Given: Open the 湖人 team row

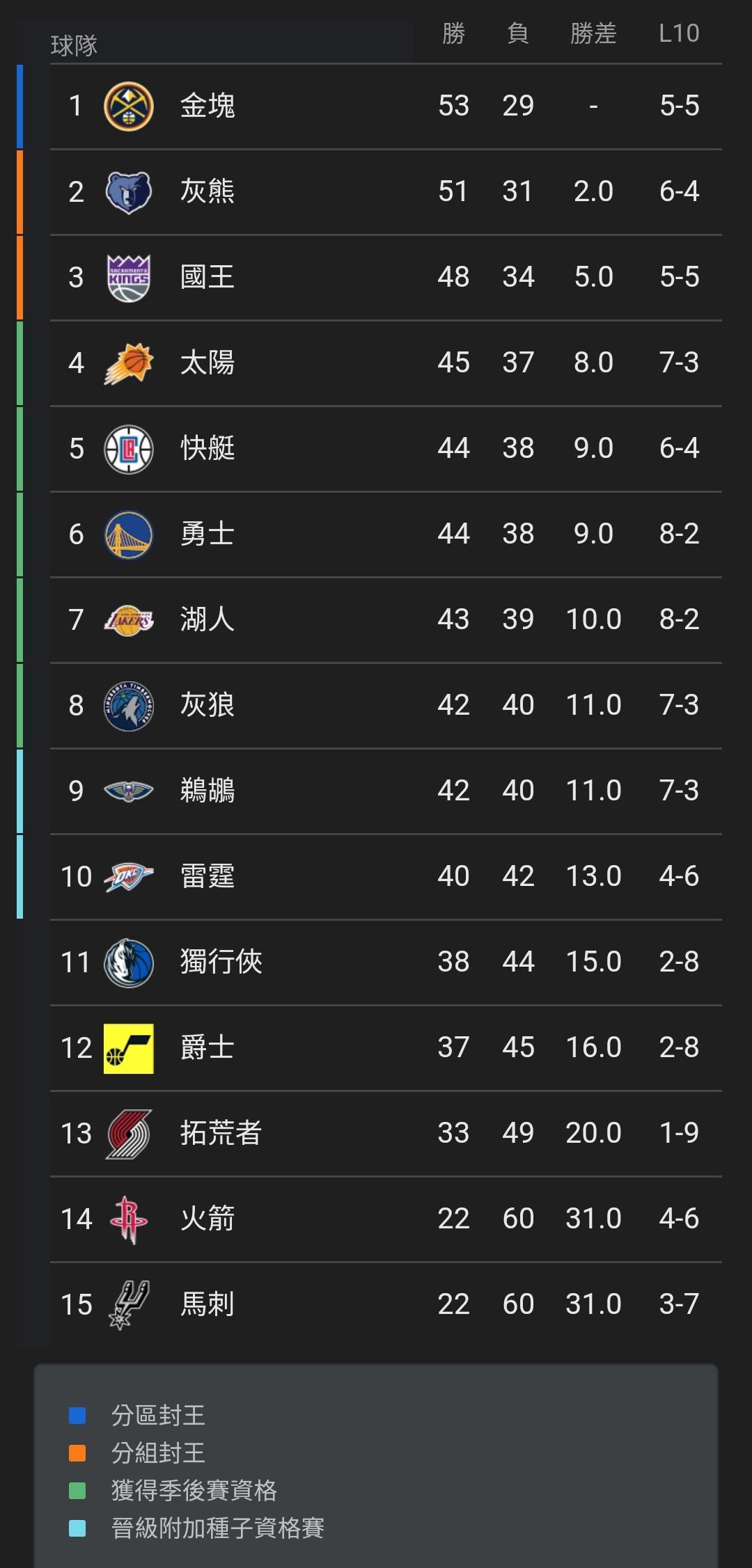Looking at the screenshot, I should click(x=207, y=620).
